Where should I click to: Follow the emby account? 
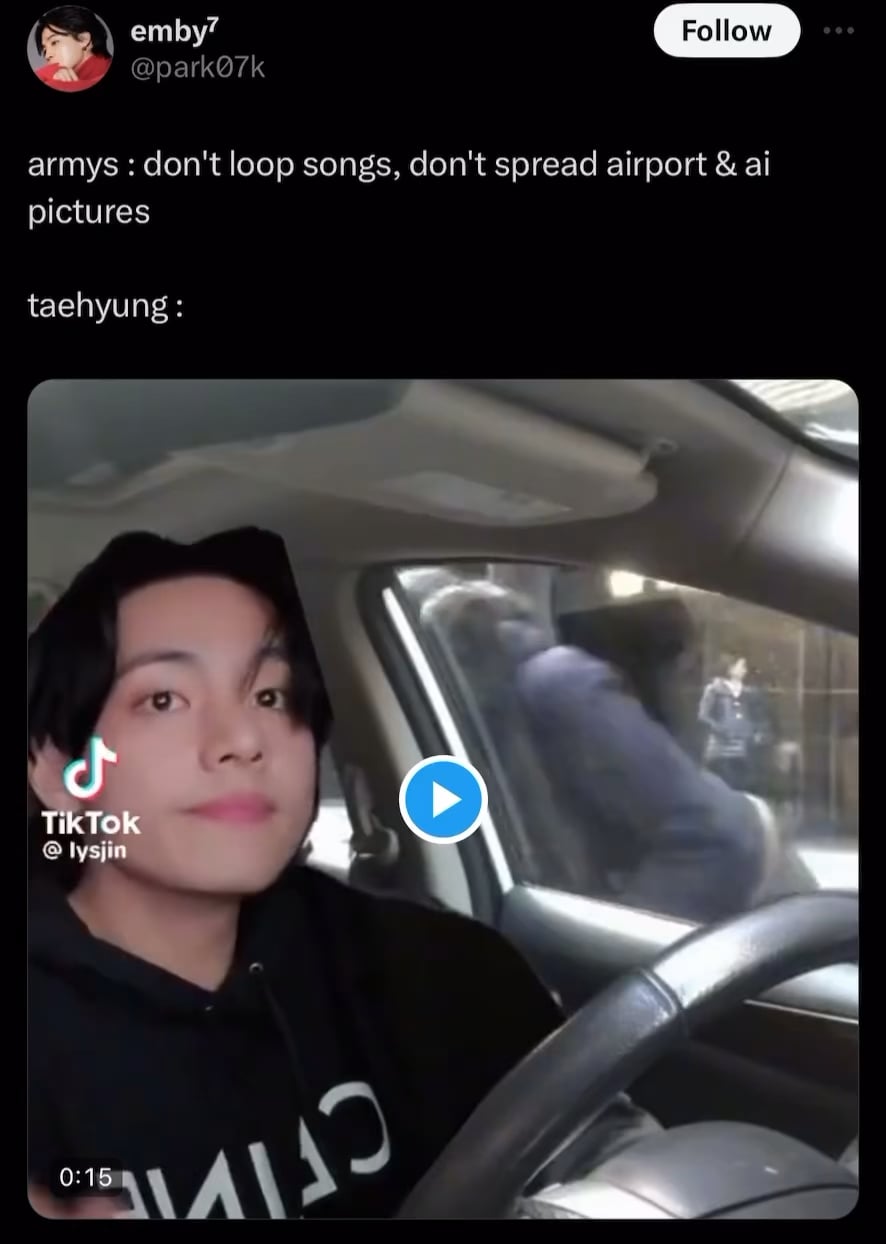coord(726,31)
